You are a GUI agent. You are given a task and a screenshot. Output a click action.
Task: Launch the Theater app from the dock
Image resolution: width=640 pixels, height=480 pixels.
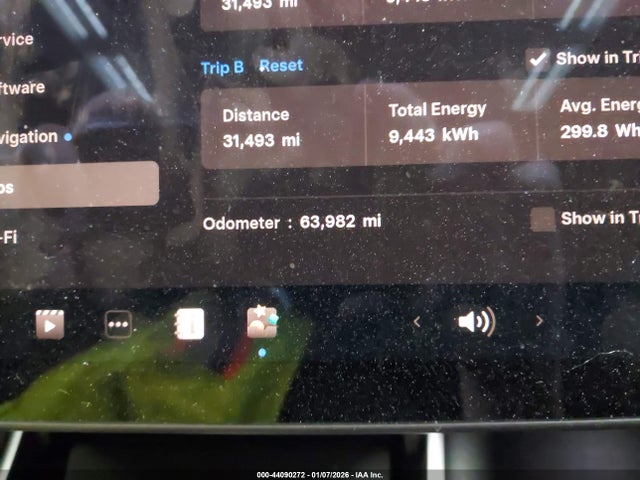50,324
